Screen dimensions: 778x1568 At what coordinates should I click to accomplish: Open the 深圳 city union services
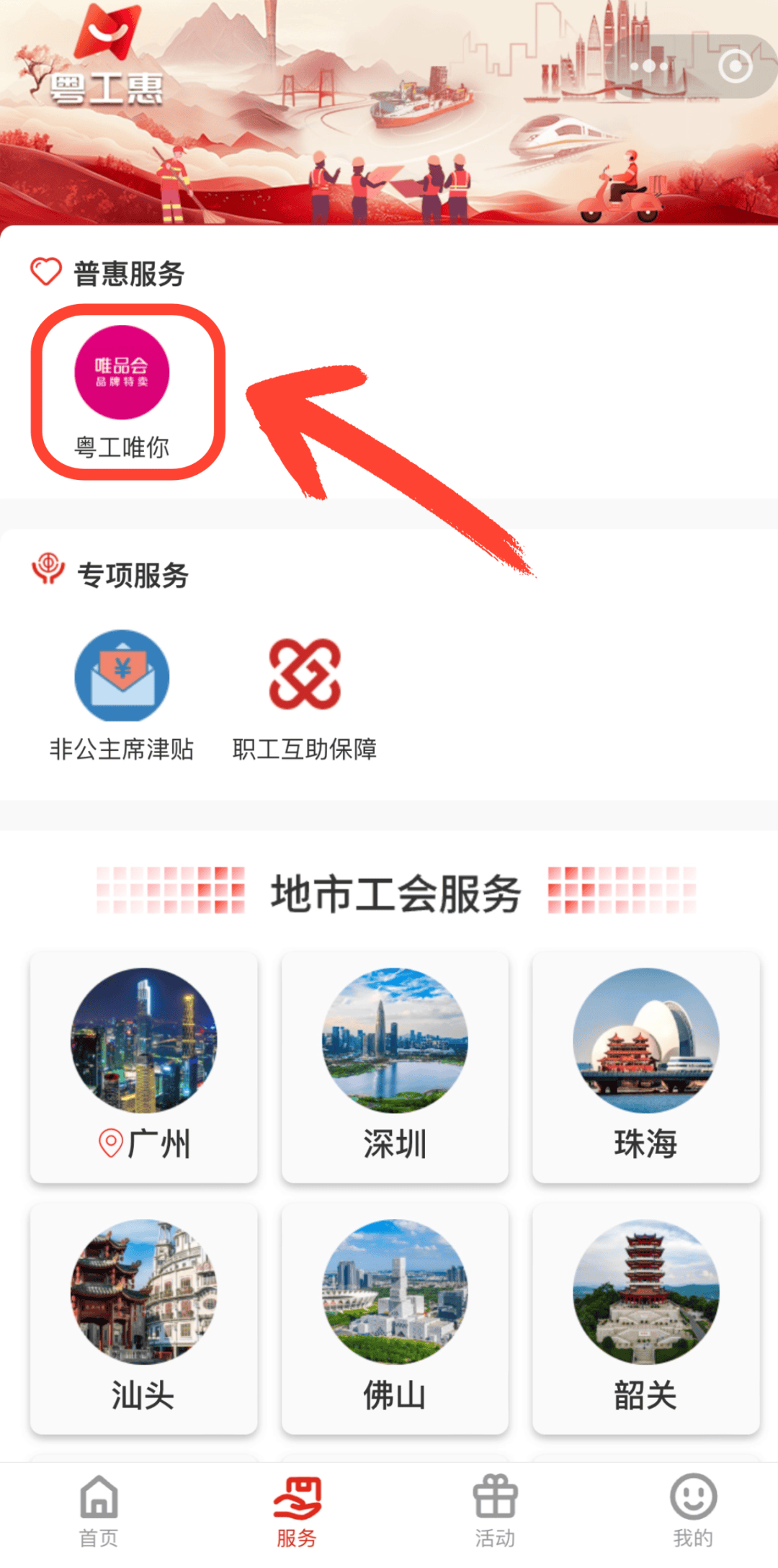pos(395,1066)
